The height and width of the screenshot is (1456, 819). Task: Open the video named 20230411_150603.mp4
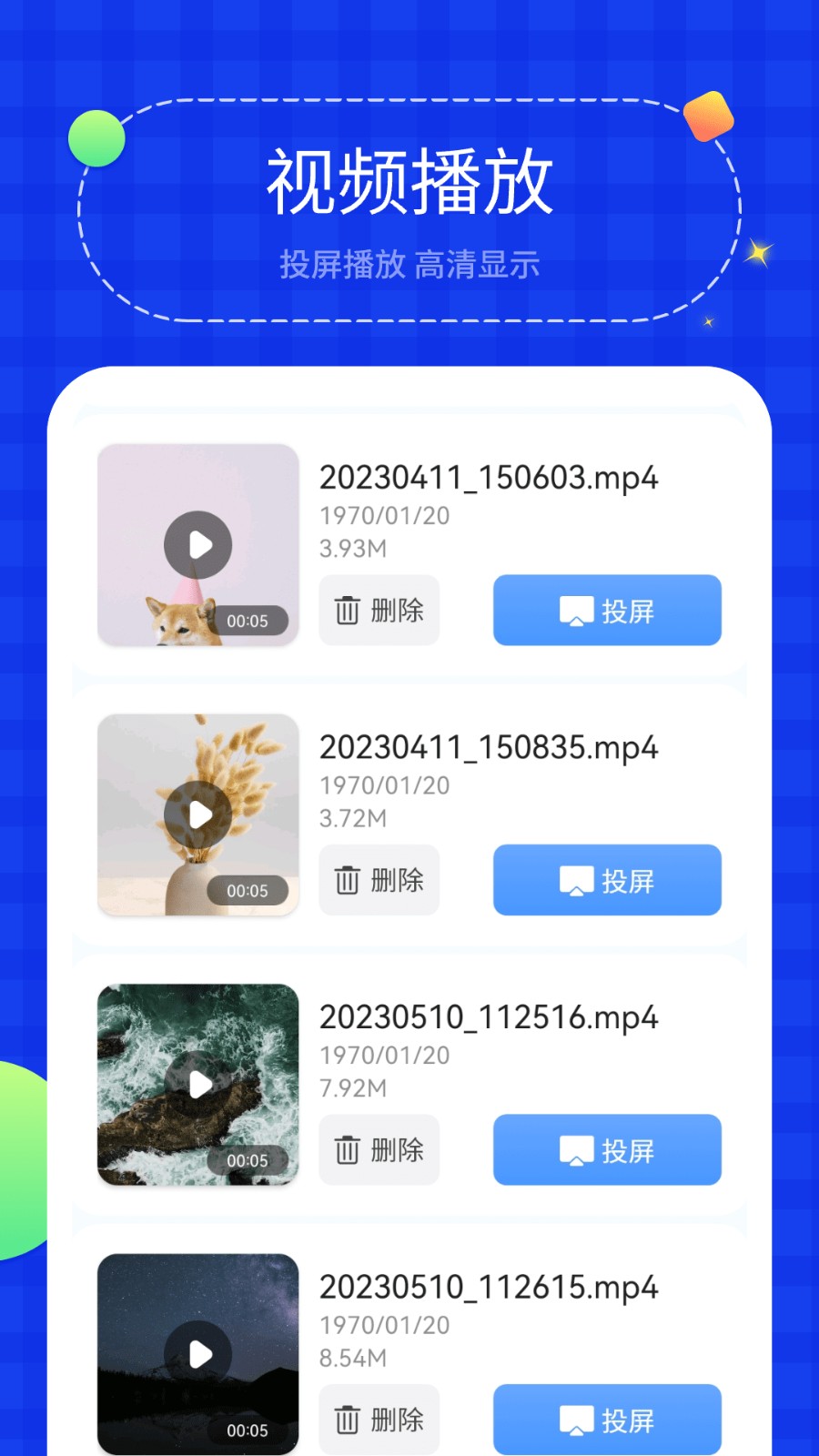[489, 477]
